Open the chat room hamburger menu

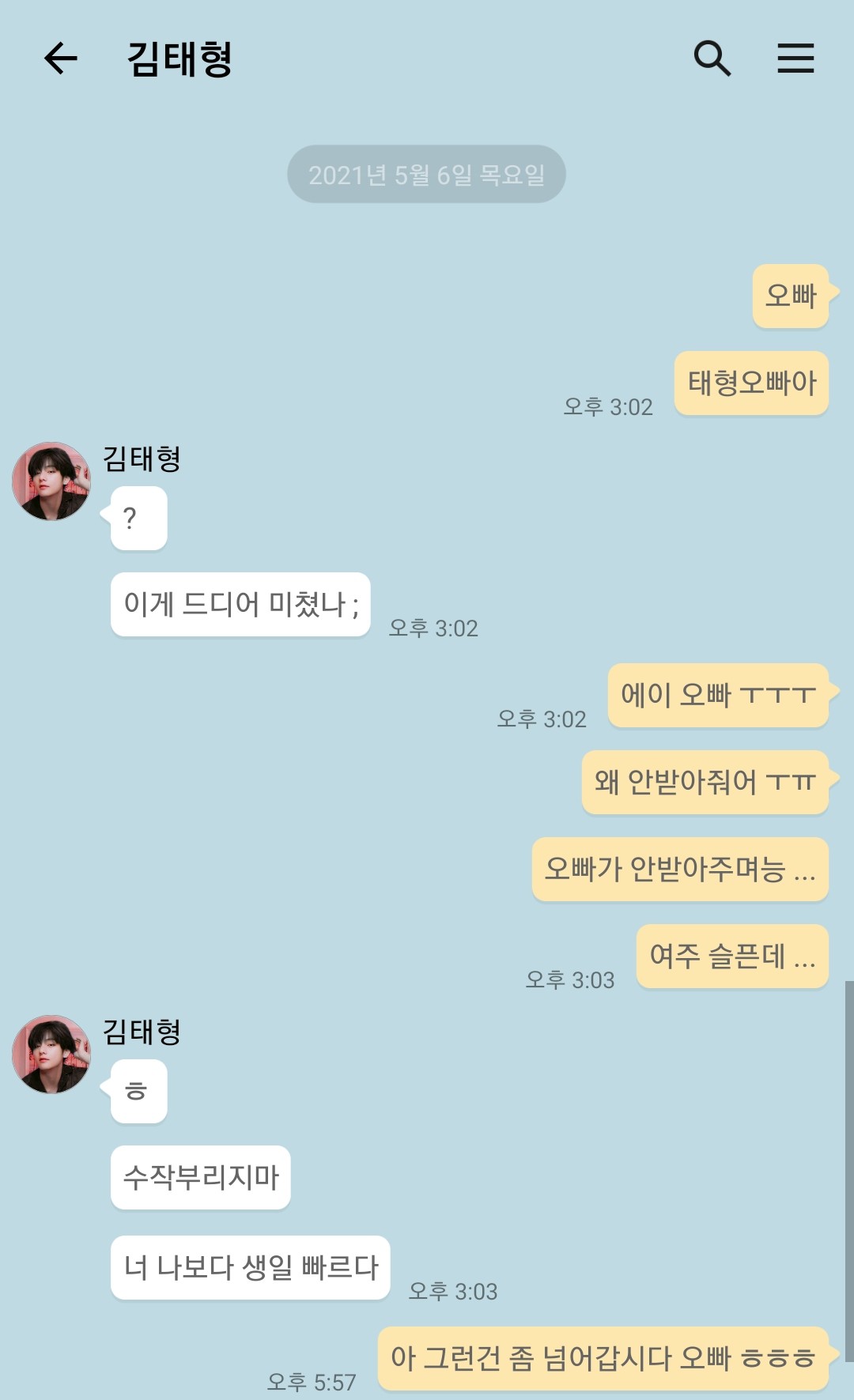pos(795,58)
